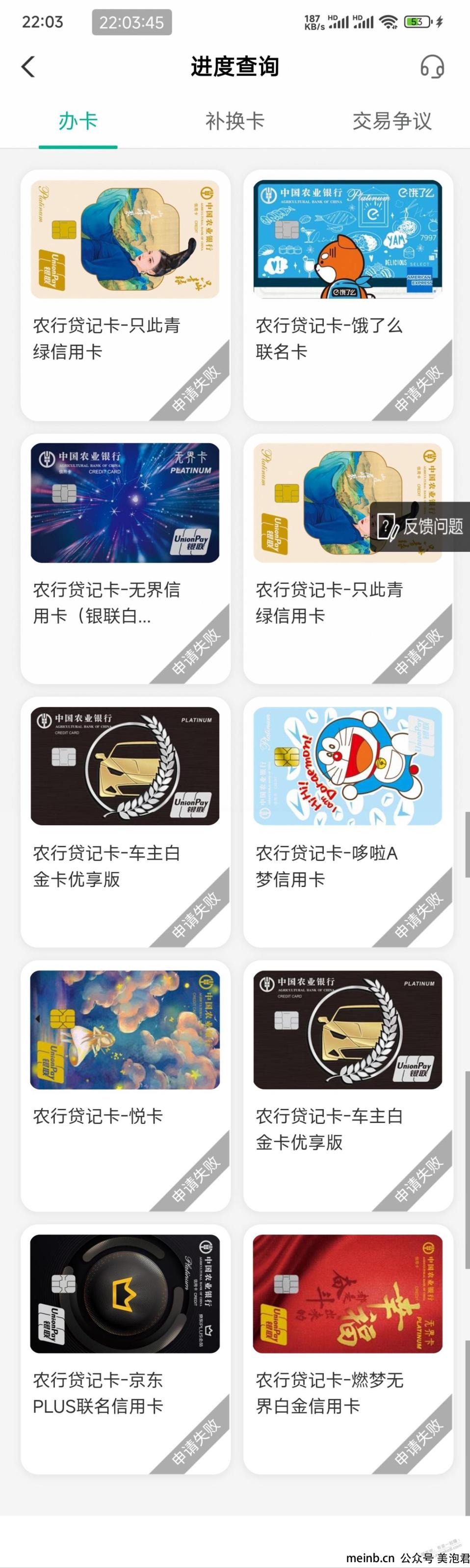The height and width of the screenshot is (1568, 470).
Task: Open the 悦卡 application card
Action: [126, 1085]
